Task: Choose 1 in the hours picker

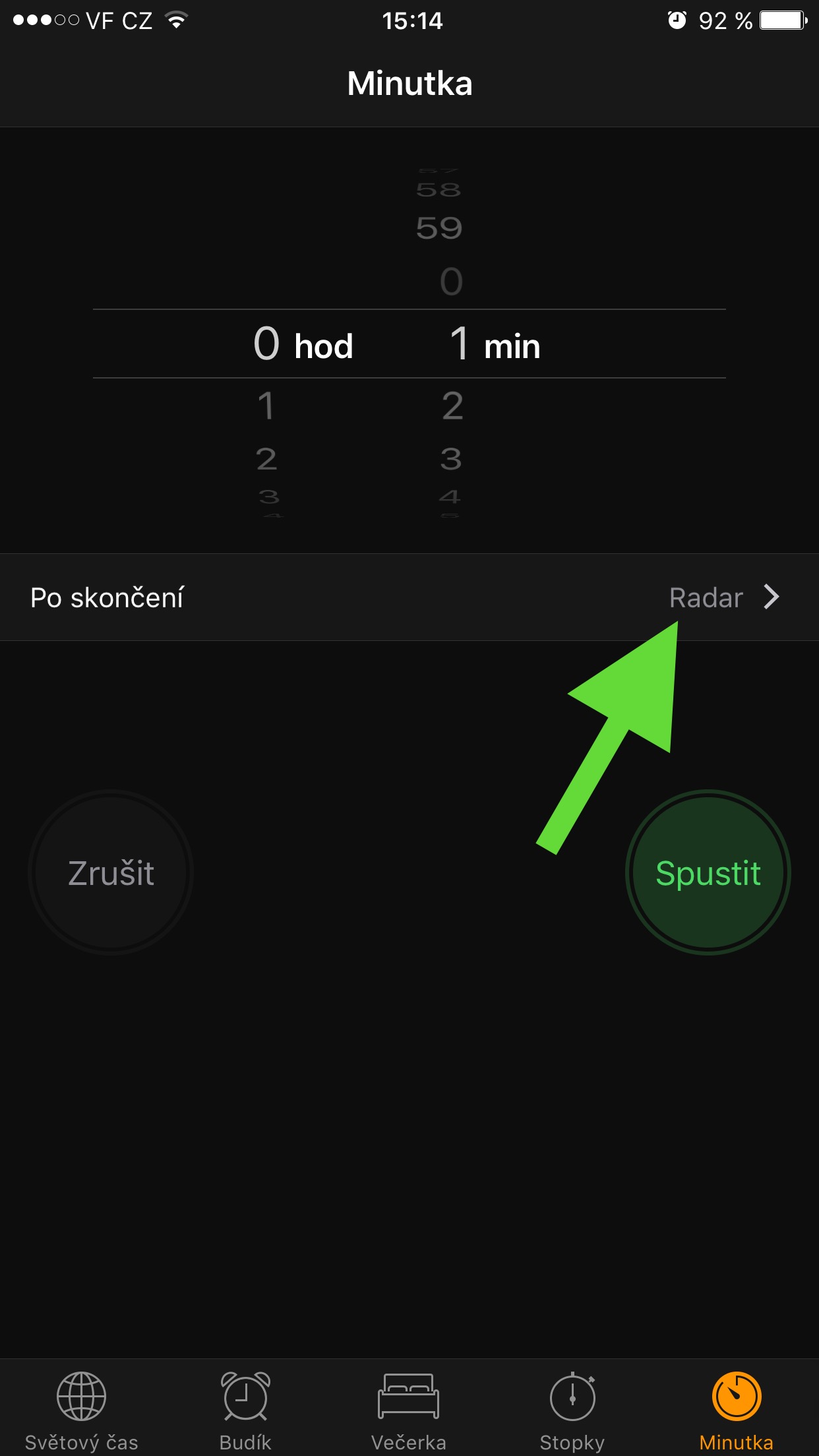Action: pyautogui.click(x=266, y=406)
